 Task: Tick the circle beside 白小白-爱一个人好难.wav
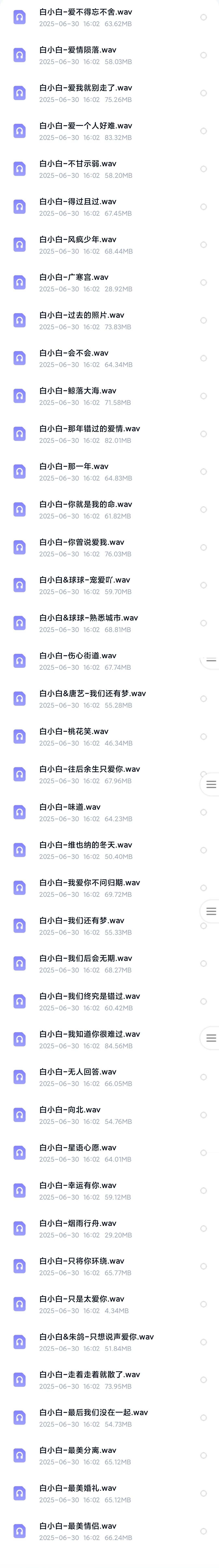pyautogui.click(x=204, y=131)
